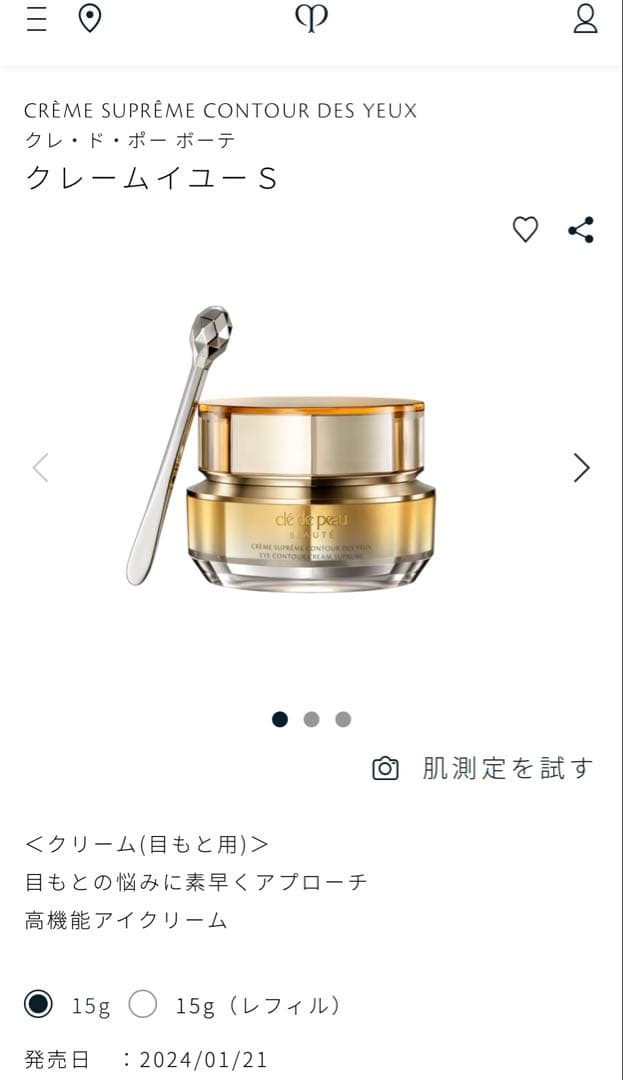The image size is (623, 1080).
Task: Open the account profile icon
Action: coord(585,19)
